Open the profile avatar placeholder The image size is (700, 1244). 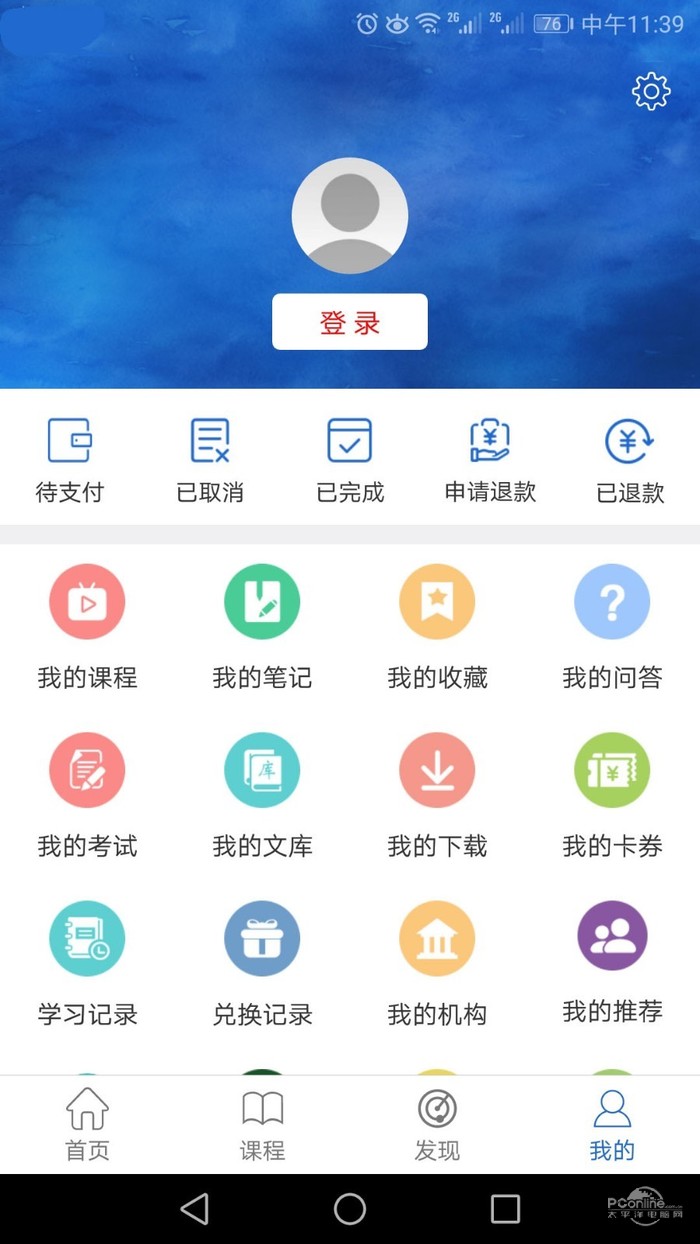350,216
